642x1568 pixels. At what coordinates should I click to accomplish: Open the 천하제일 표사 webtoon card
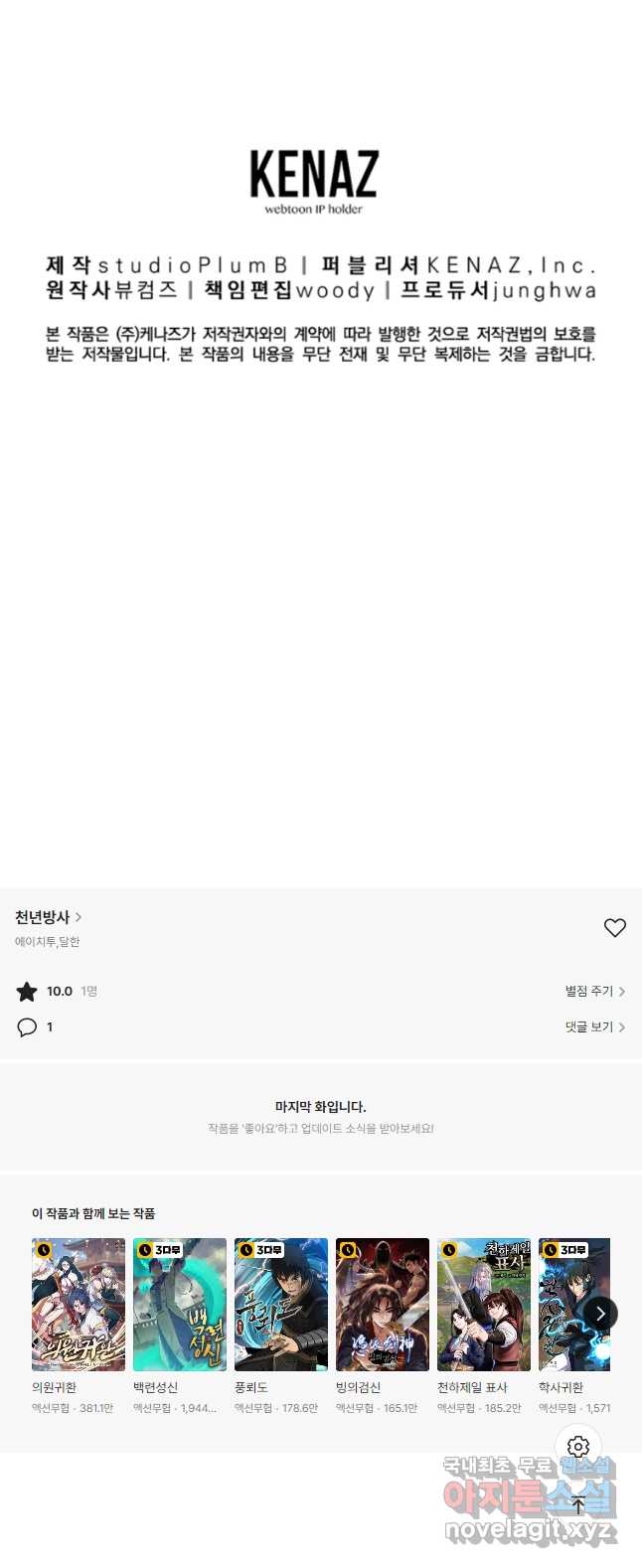(x=484, y=1305)
